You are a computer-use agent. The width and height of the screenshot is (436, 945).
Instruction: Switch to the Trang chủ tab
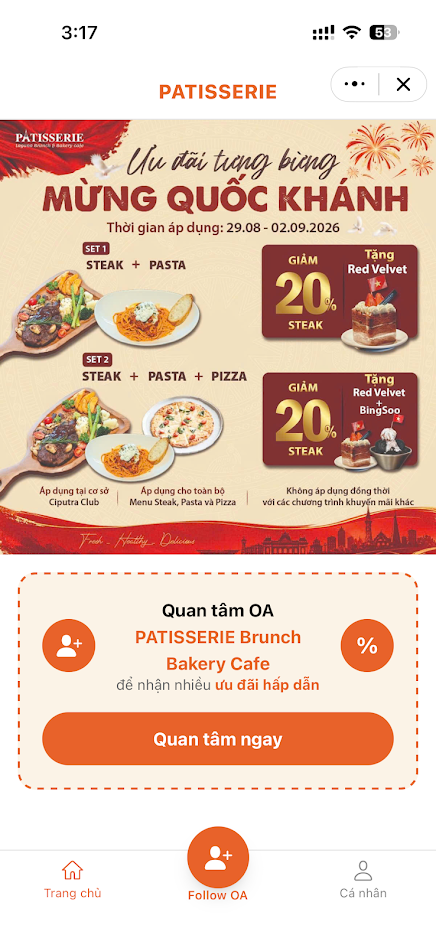tap(72, 880)
